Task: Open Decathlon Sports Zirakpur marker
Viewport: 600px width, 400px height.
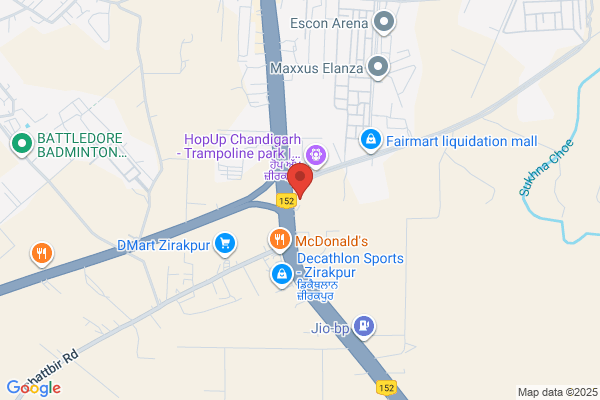Action: pos(282,273)
